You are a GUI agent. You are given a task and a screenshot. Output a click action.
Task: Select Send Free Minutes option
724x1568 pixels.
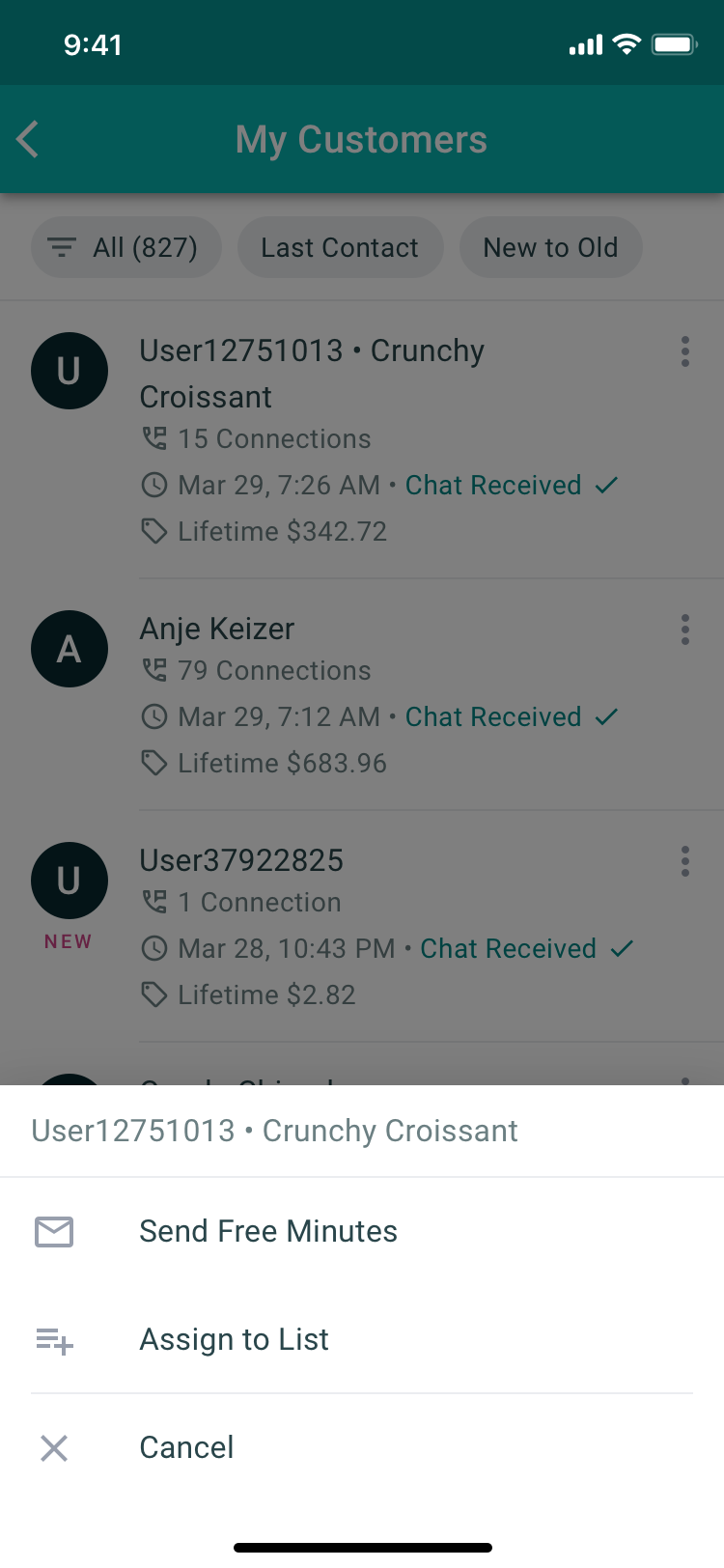362,1231
